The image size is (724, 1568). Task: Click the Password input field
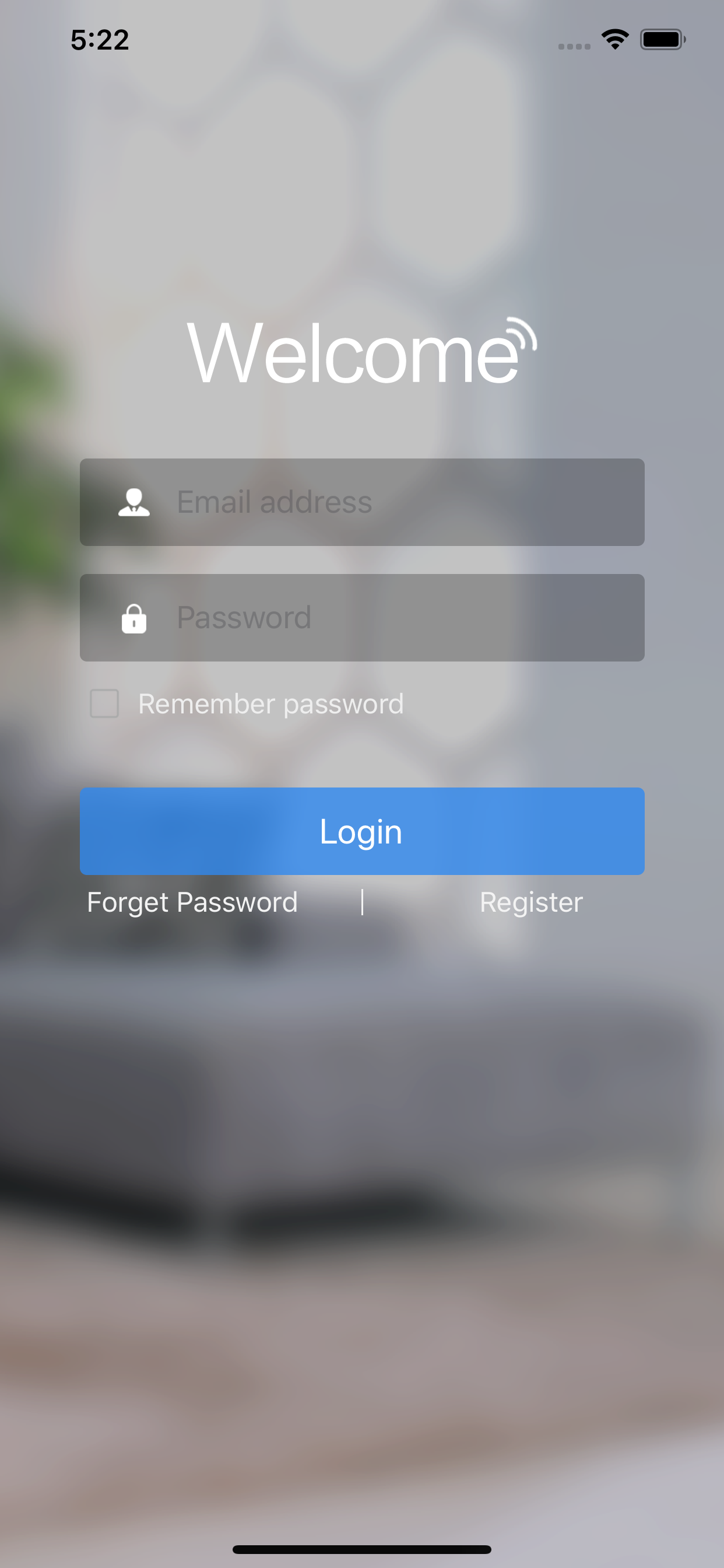[362, 617]
